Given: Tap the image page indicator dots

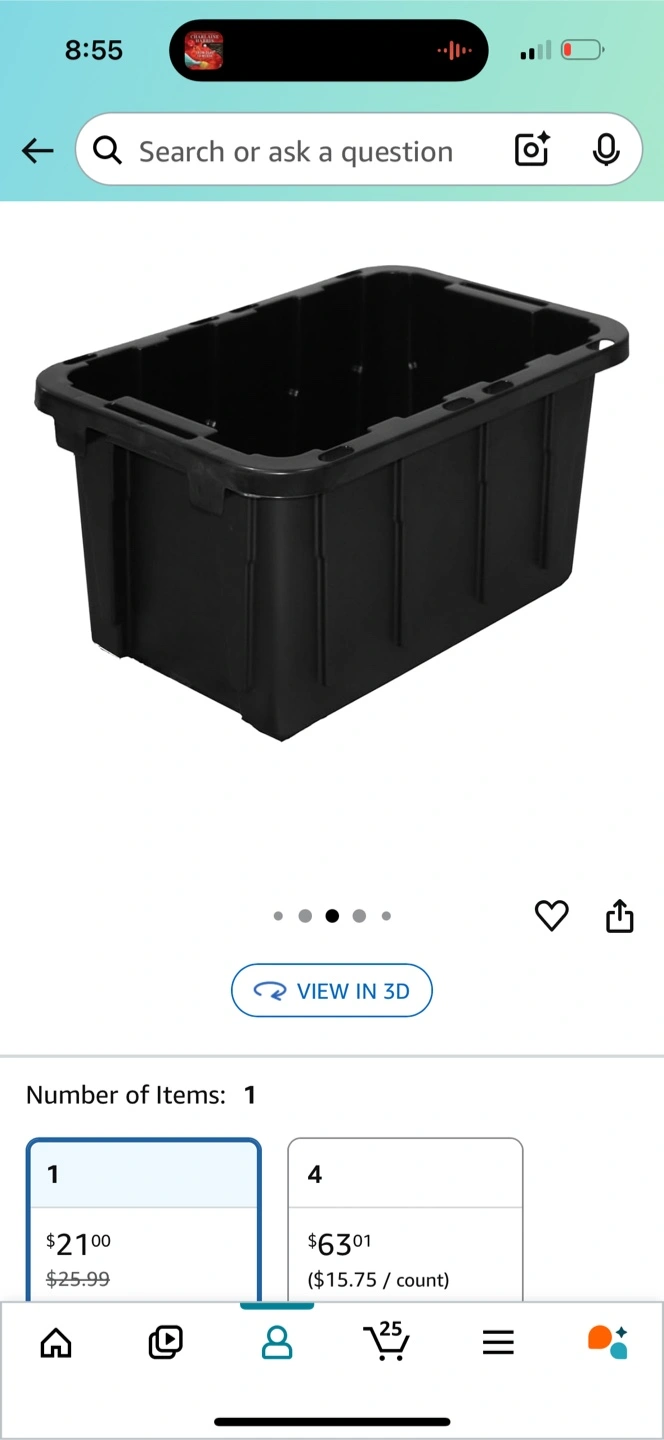Looking at the screenshot, I should point(332,915).
